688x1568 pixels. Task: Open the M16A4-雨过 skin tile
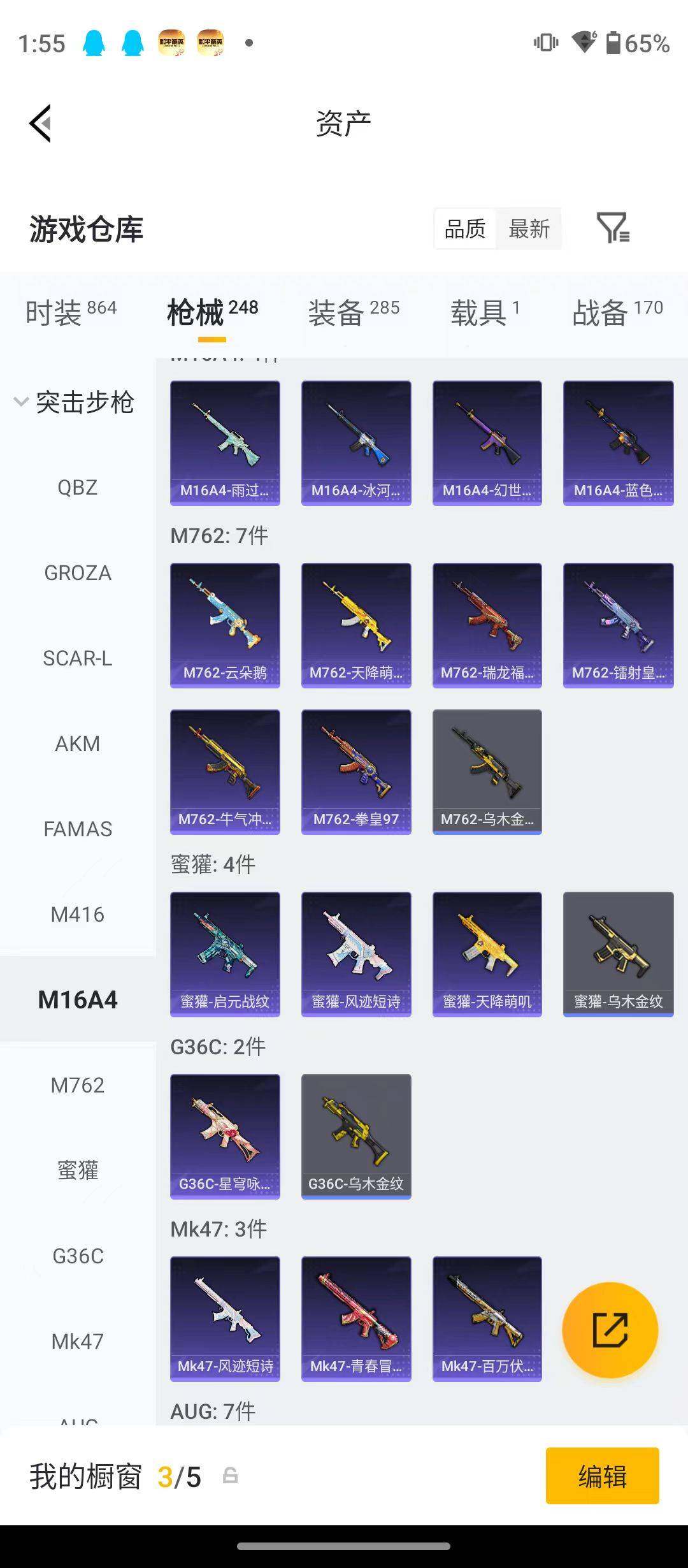(225, 443)
